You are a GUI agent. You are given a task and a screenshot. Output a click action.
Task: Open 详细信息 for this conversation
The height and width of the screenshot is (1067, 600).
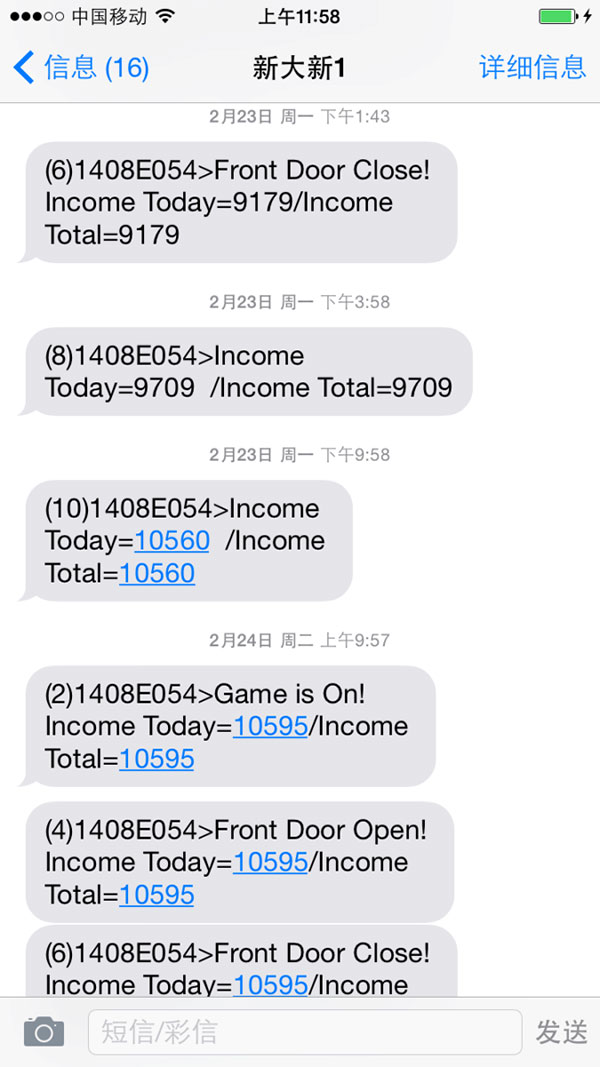tap(532, 68)
